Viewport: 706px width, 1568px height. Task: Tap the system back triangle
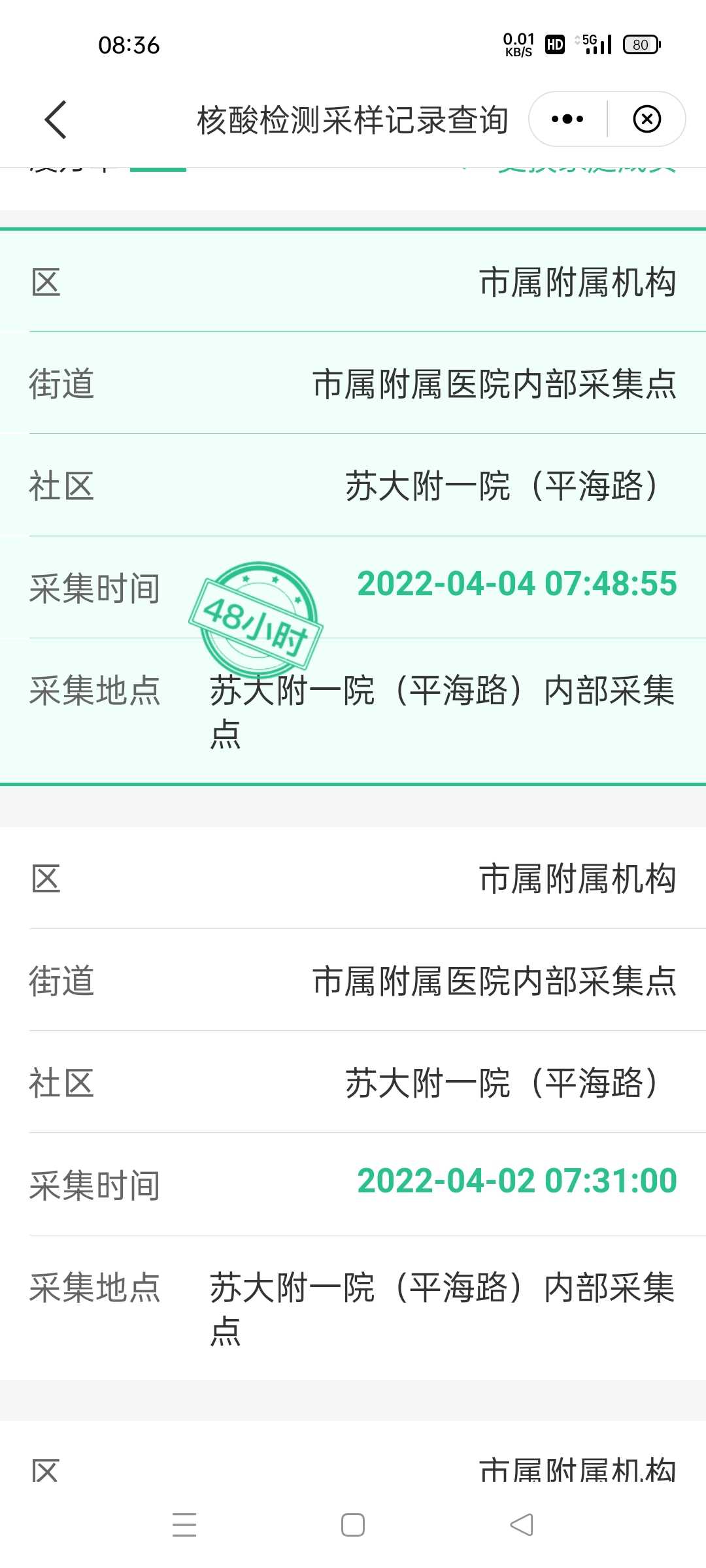tap(522, 1525)
